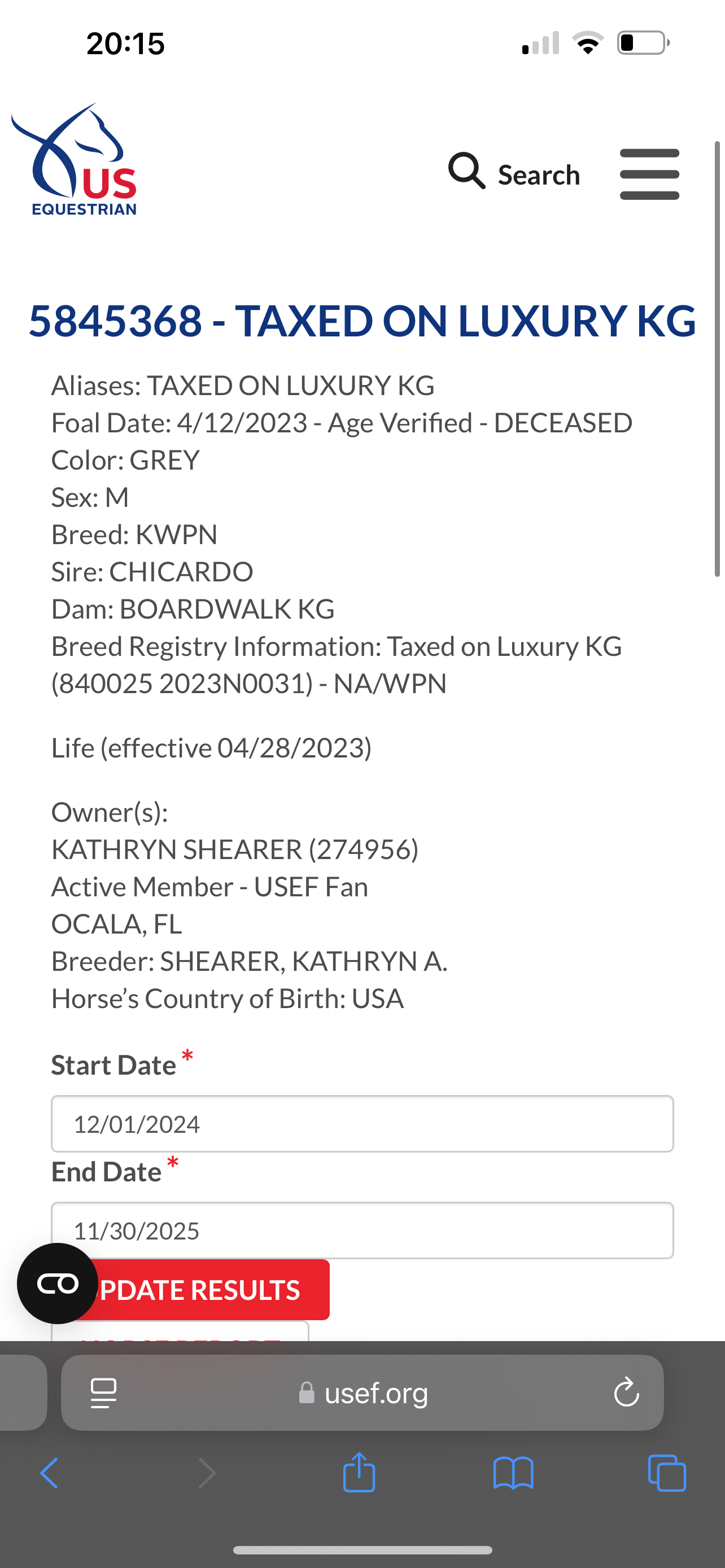Tap the usef.org address bar

pyautogui.click(x=363, y=1392)
